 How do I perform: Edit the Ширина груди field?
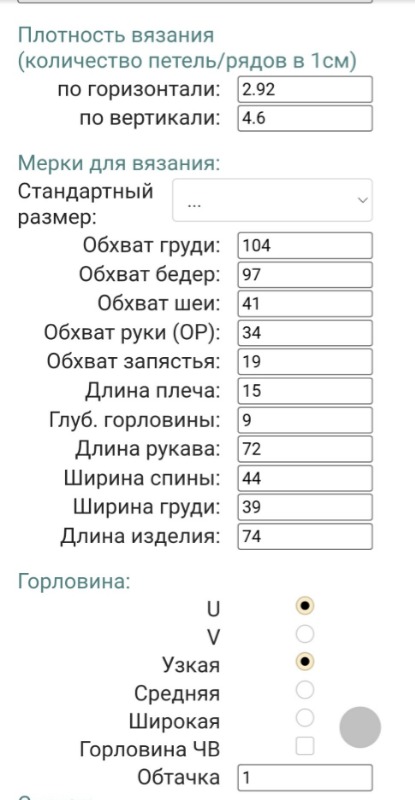click(305, 508)
